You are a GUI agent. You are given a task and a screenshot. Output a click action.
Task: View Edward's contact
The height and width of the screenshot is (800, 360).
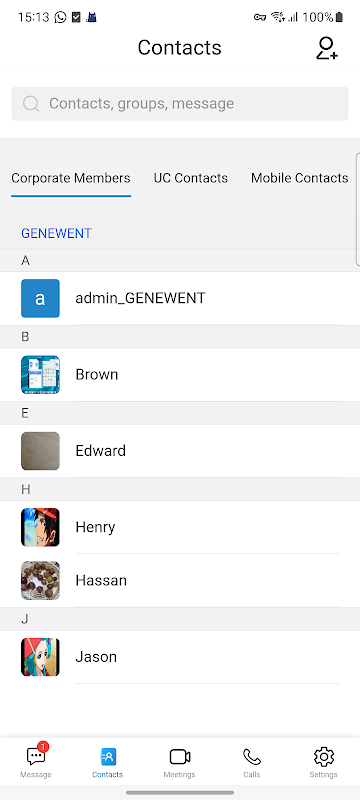tap(180, 451)
